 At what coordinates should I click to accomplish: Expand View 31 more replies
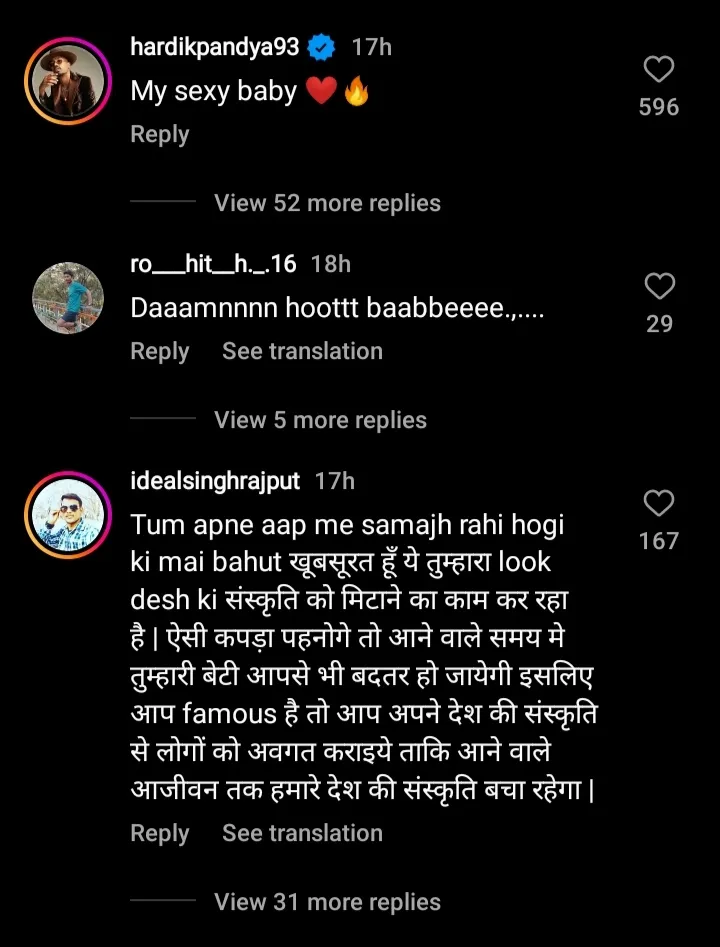327,902
